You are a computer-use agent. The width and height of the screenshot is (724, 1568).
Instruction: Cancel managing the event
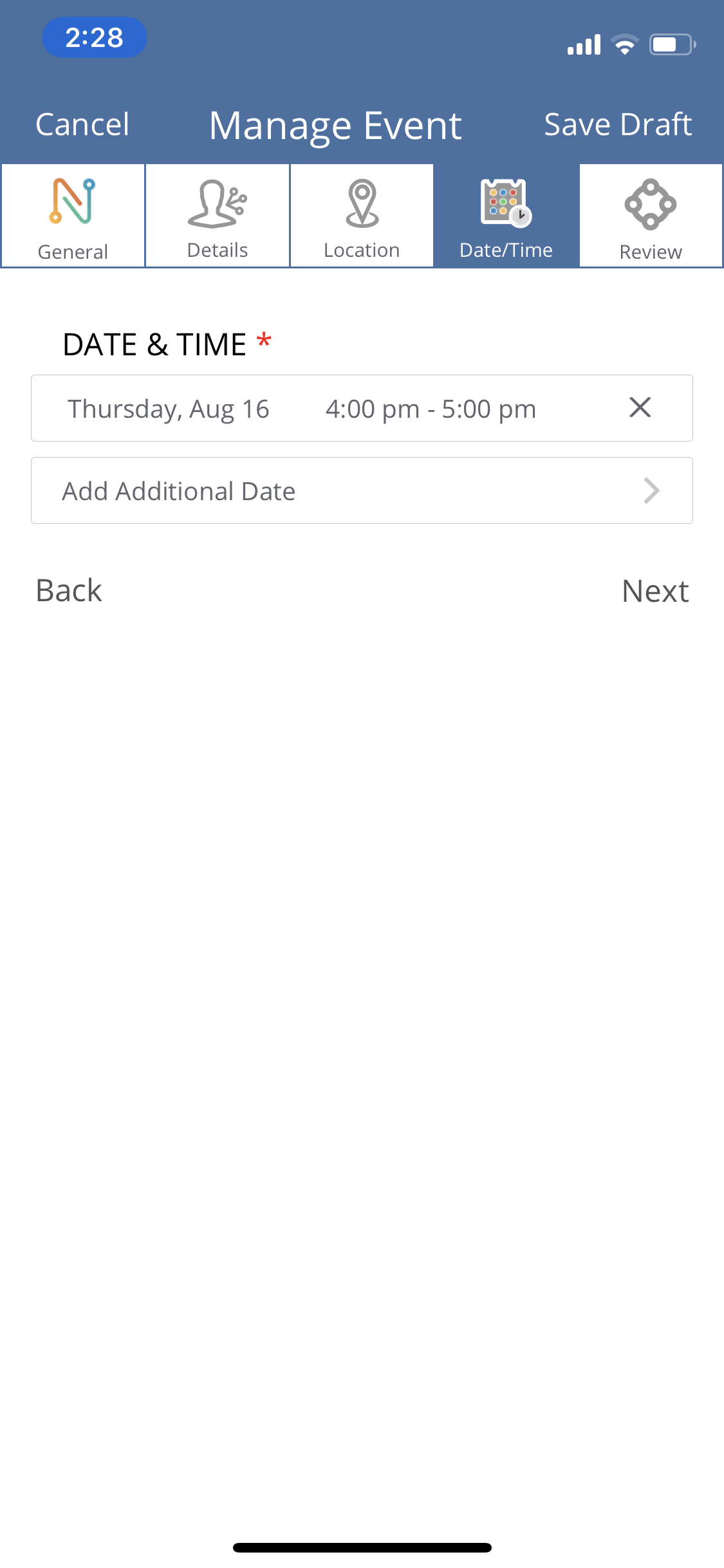(82, 124)
